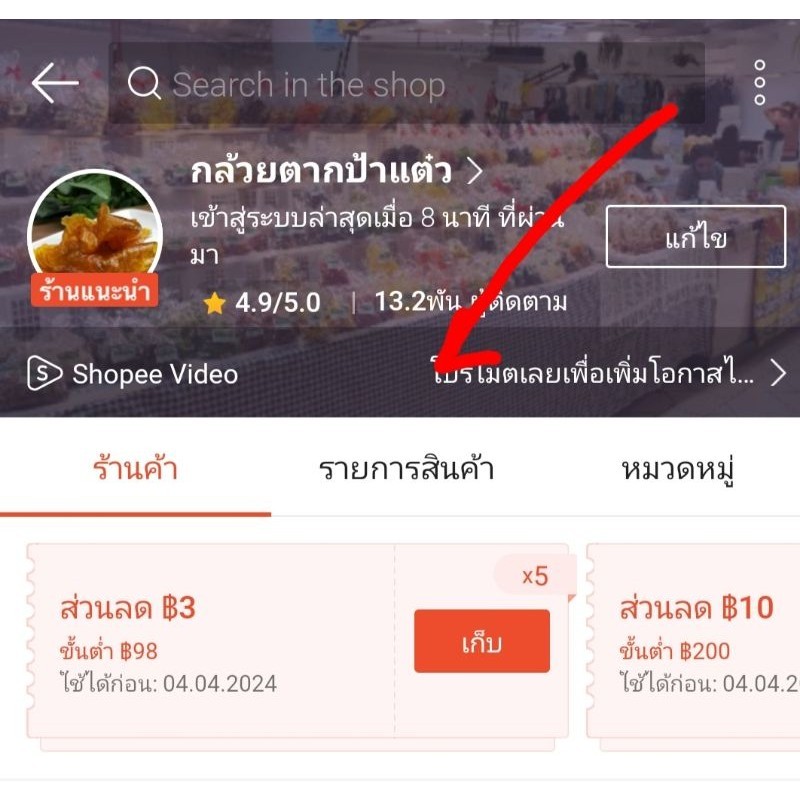Collect the ฿3 discount voucher with เก็บ
Image resolution: width=800 pixels, height=800 pixels.
click(x=481, y=641)
